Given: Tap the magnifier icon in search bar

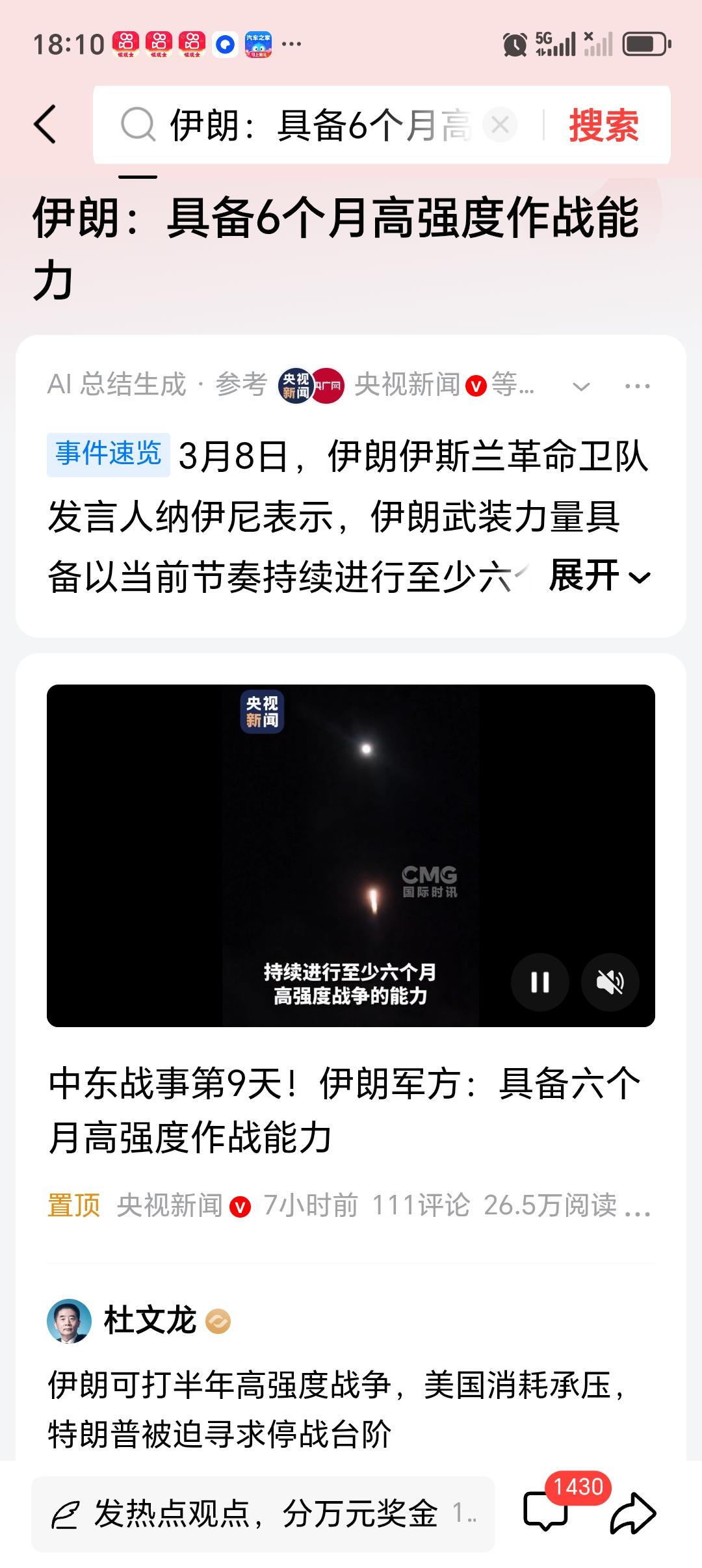Looking at the screenshot, I should point(137,125).
